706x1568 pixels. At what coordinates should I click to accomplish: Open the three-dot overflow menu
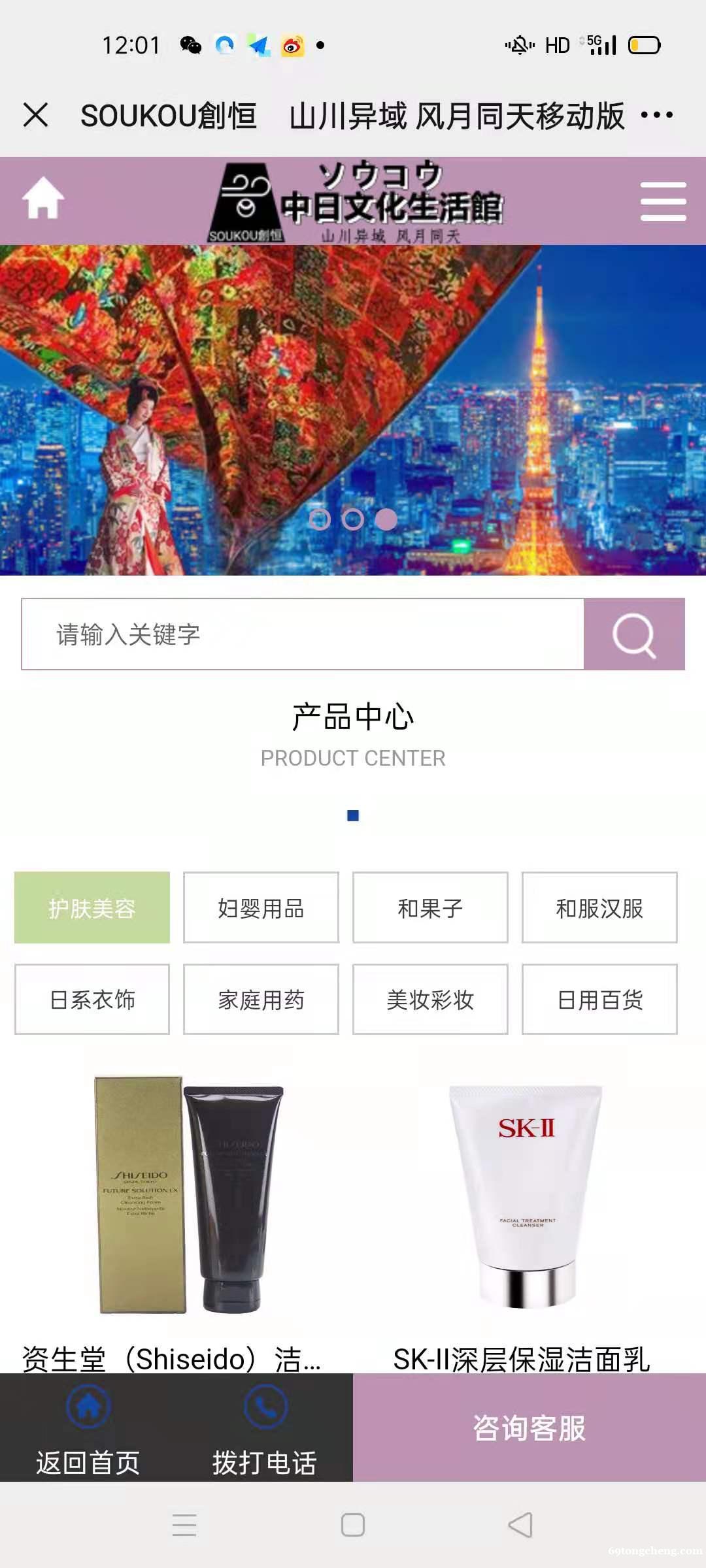[656, 115]
